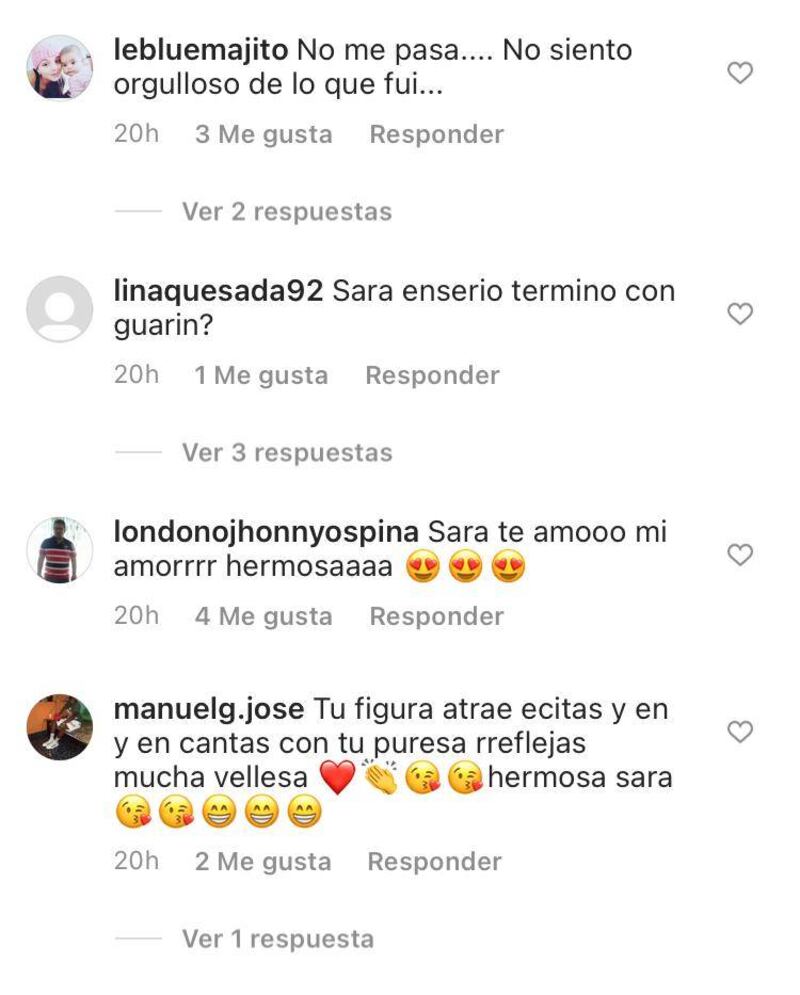Reply to manuelg.jose's comment

click(434, 861)
